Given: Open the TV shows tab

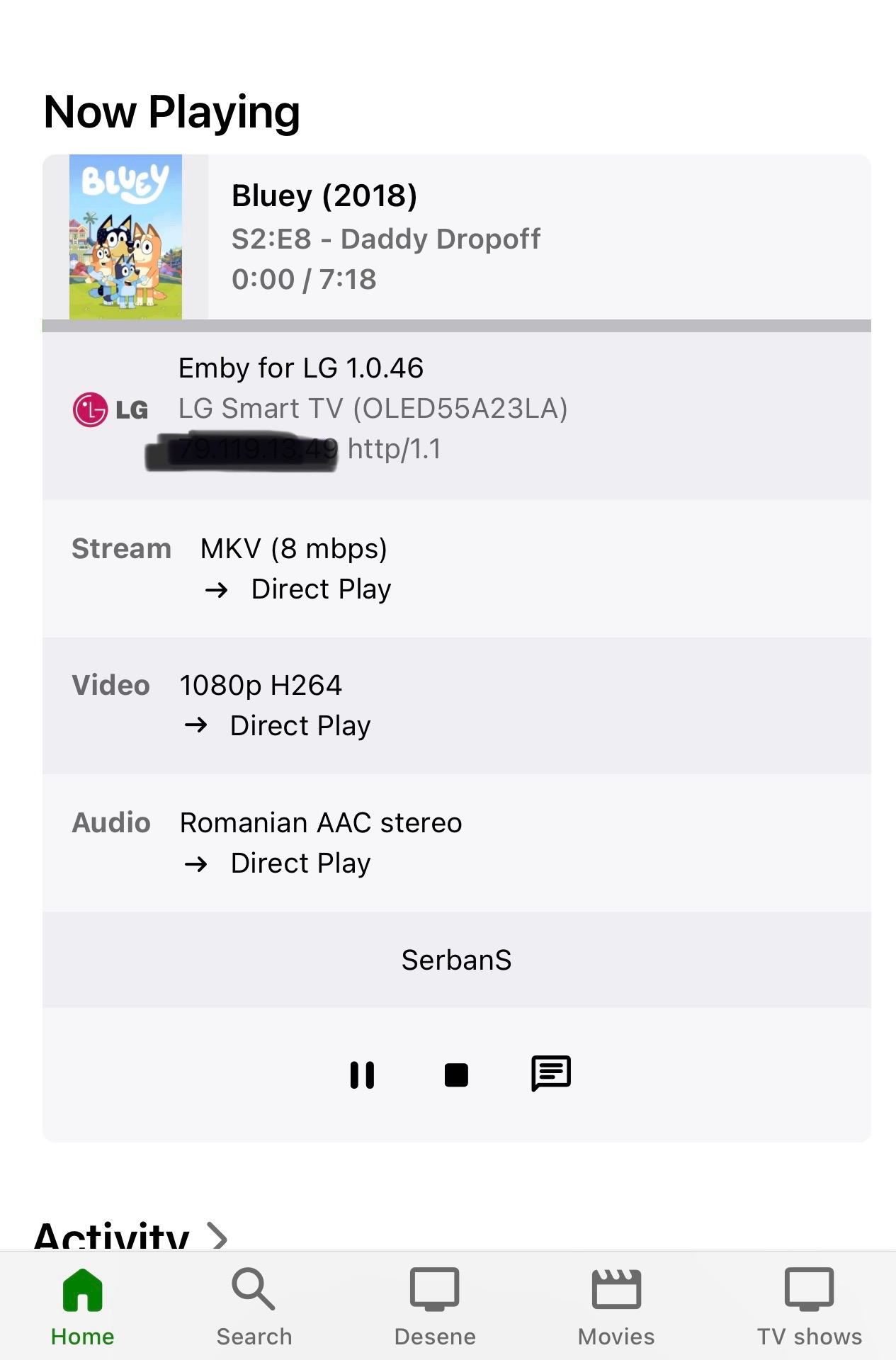Looking at the screenshot, I should click(x=809, y=1306).
